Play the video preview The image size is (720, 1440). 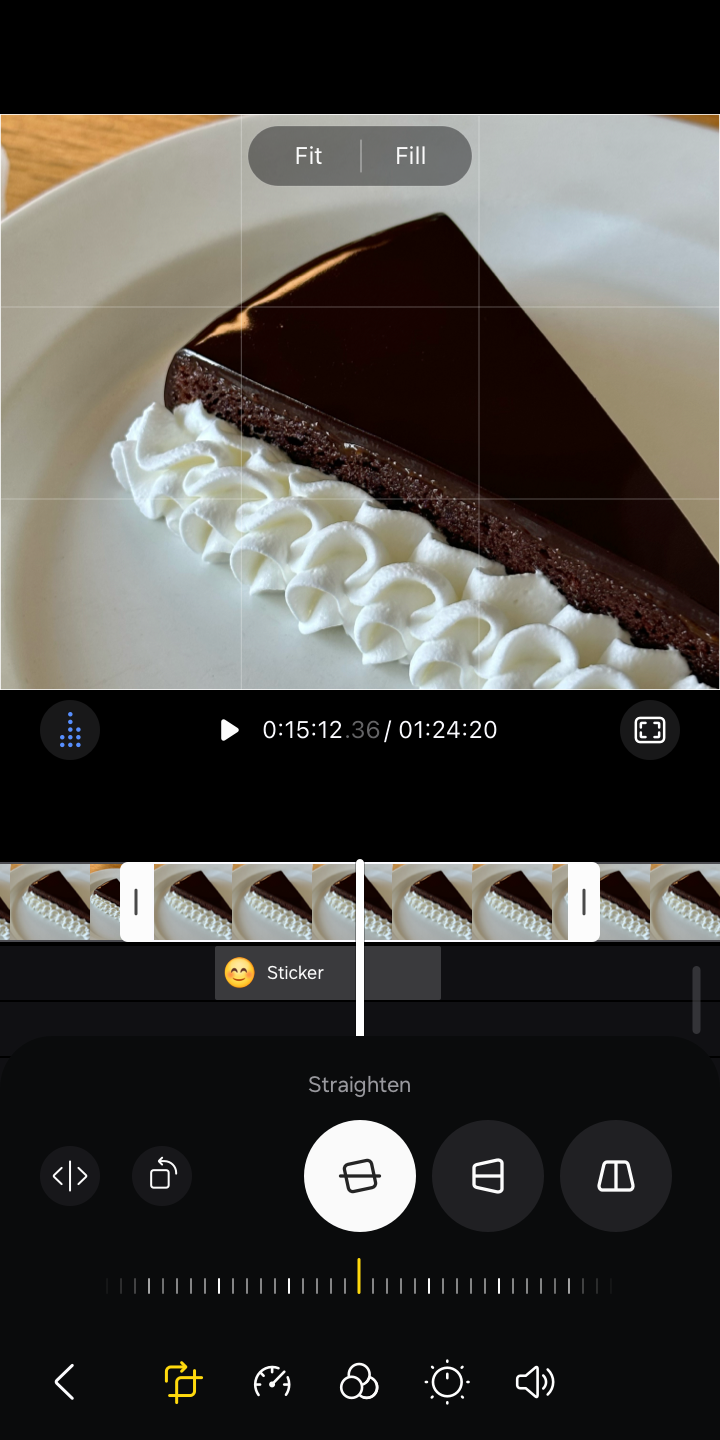[x=229, y=730]
